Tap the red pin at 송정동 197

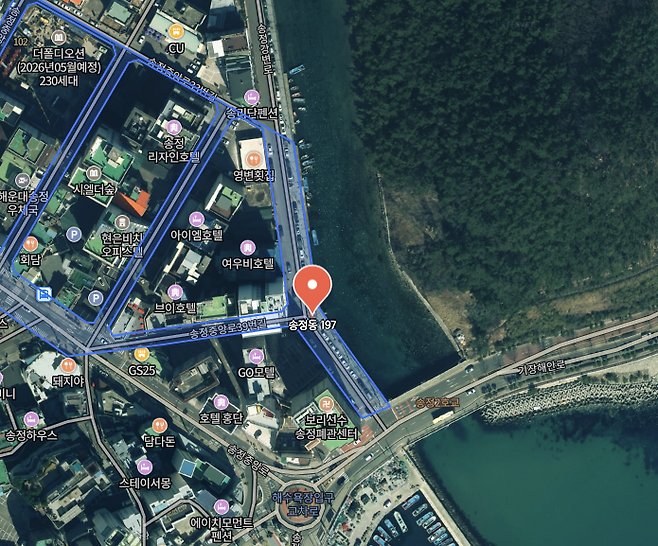[x=314, y=288]
